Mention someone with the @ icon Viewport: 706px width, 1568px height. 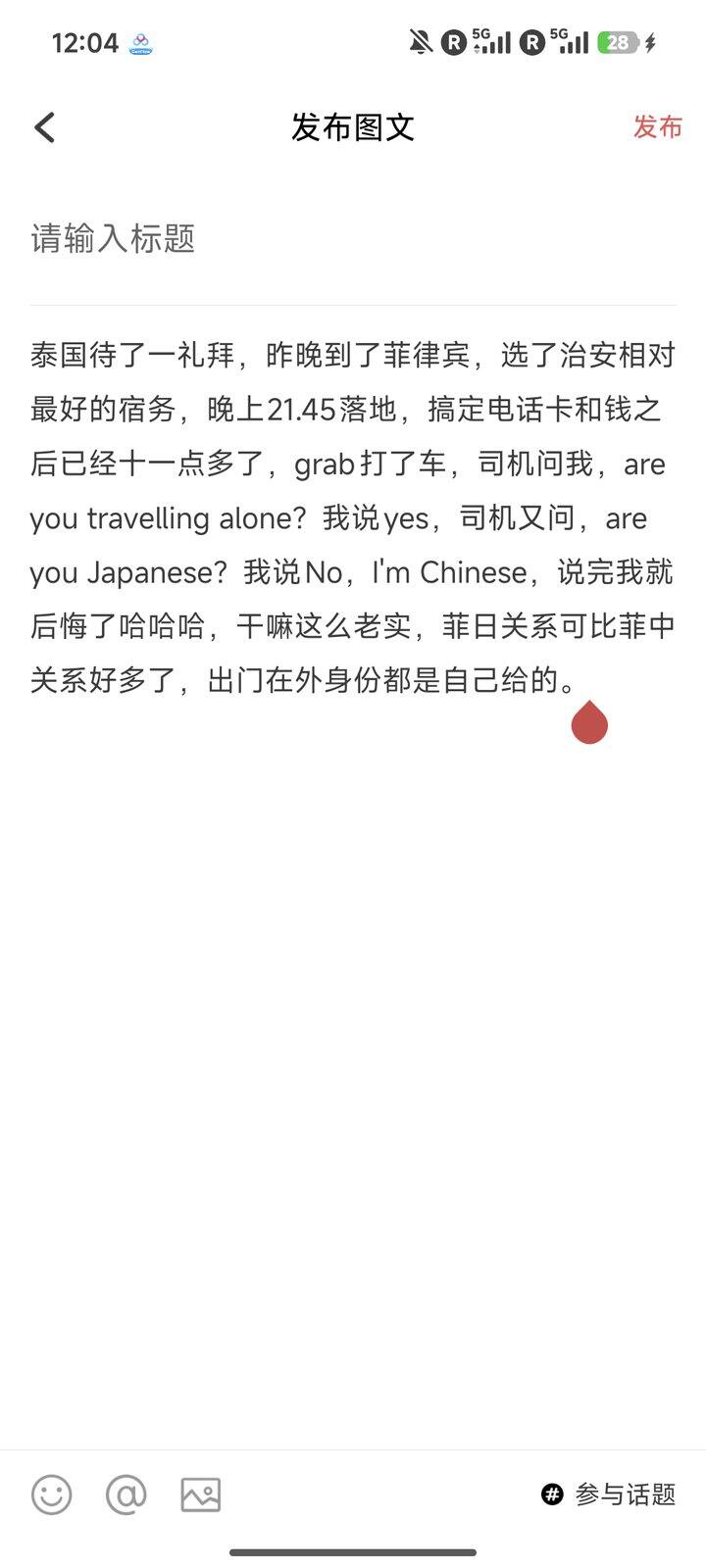coord(126,1494)
